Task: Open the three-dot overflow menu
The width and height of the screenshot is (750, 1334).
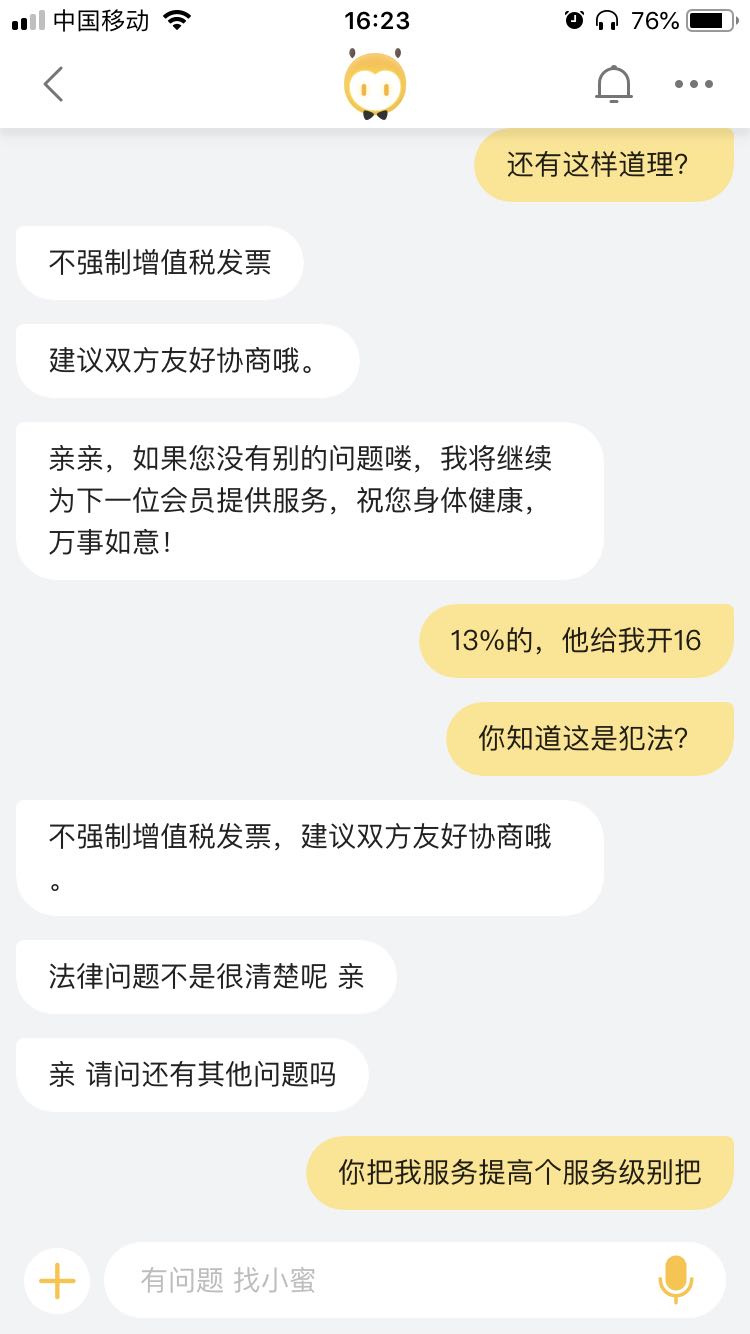Action: click(694, 85)
